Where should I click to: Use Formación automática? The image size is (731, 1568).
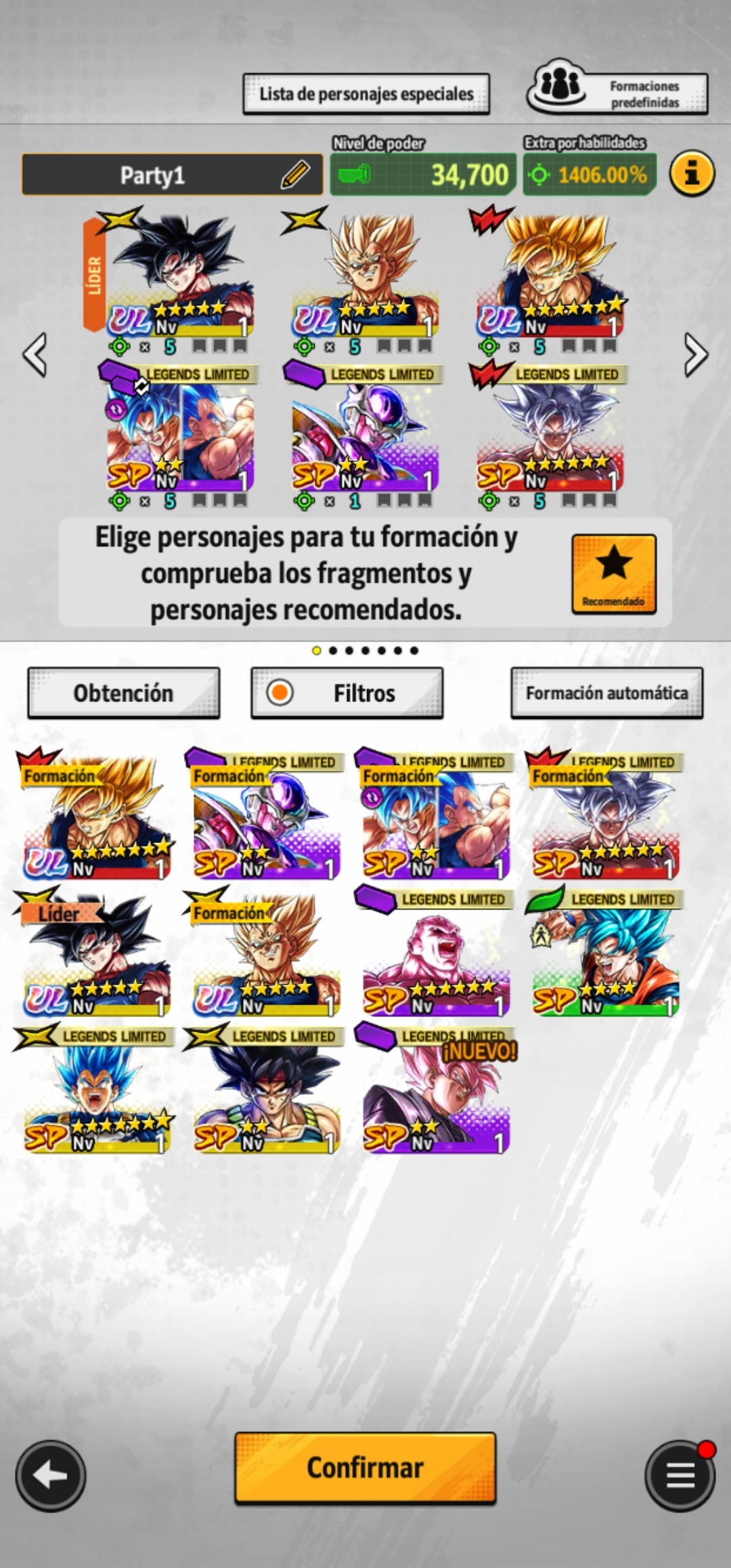pyautogui.click(x=606, y=693)
